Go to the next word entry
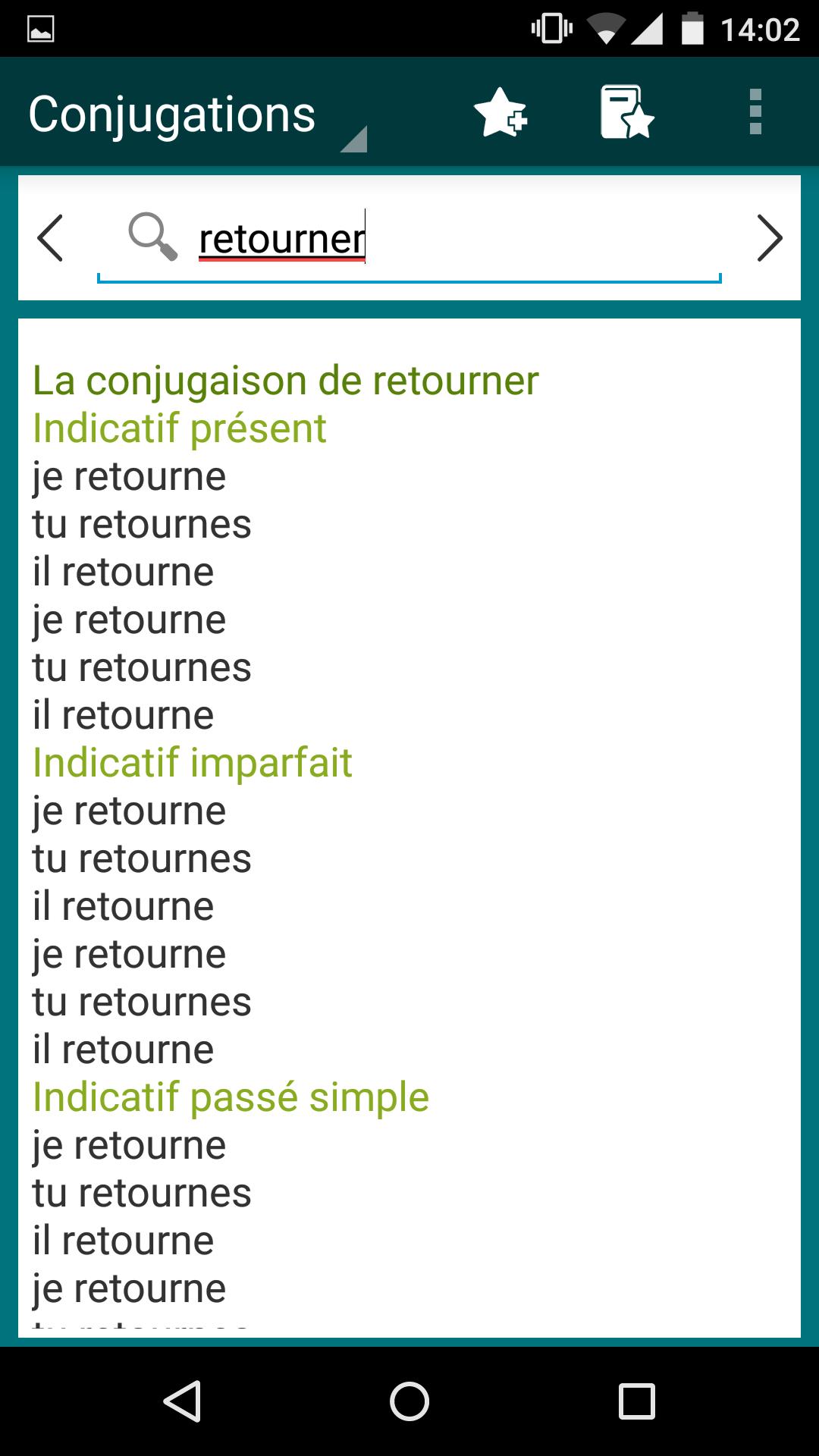Viewport: 819px width, 1456px height. tap(769, 237)
